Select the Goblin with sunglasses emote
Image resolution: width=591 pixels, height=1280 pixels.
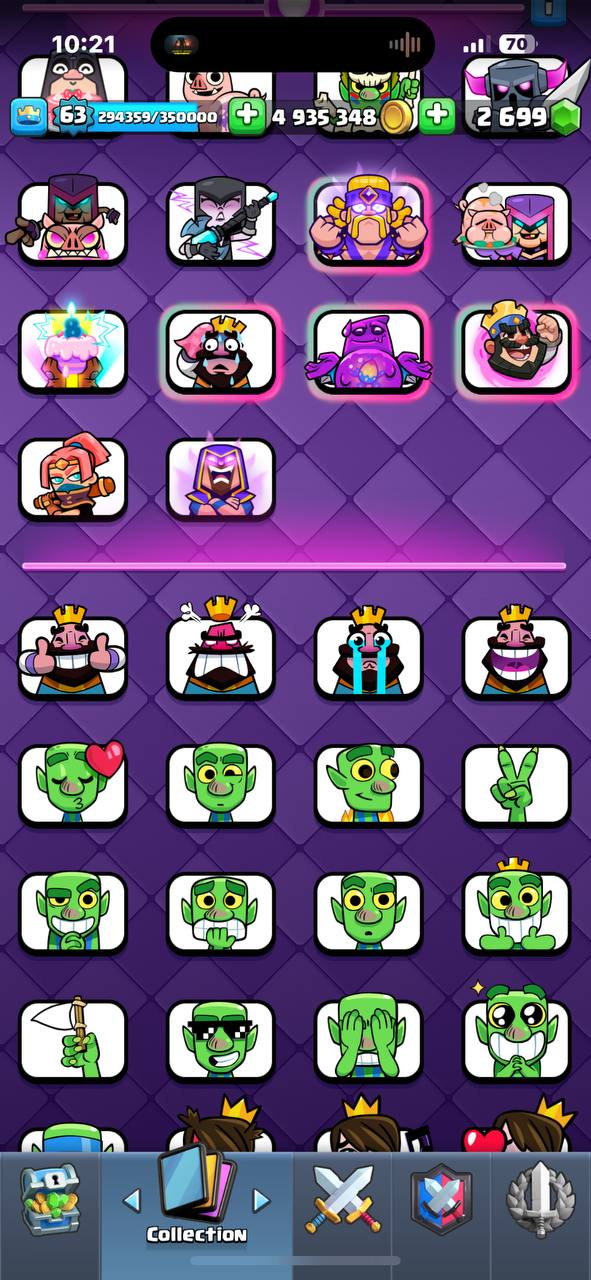220,1040
